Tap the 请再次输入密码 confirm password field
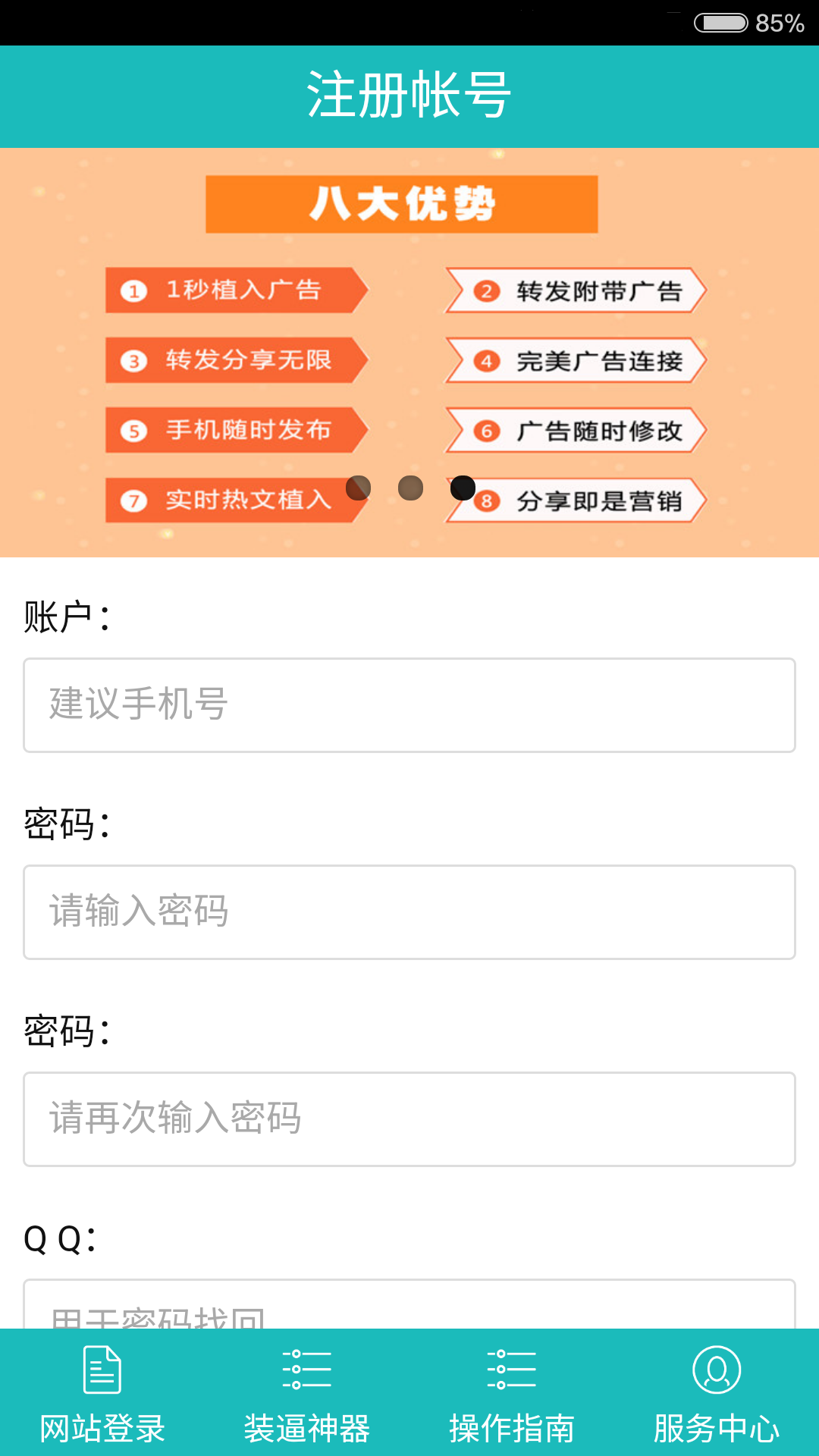Screen dimensions: 819x1456 tap(409, 1119)
